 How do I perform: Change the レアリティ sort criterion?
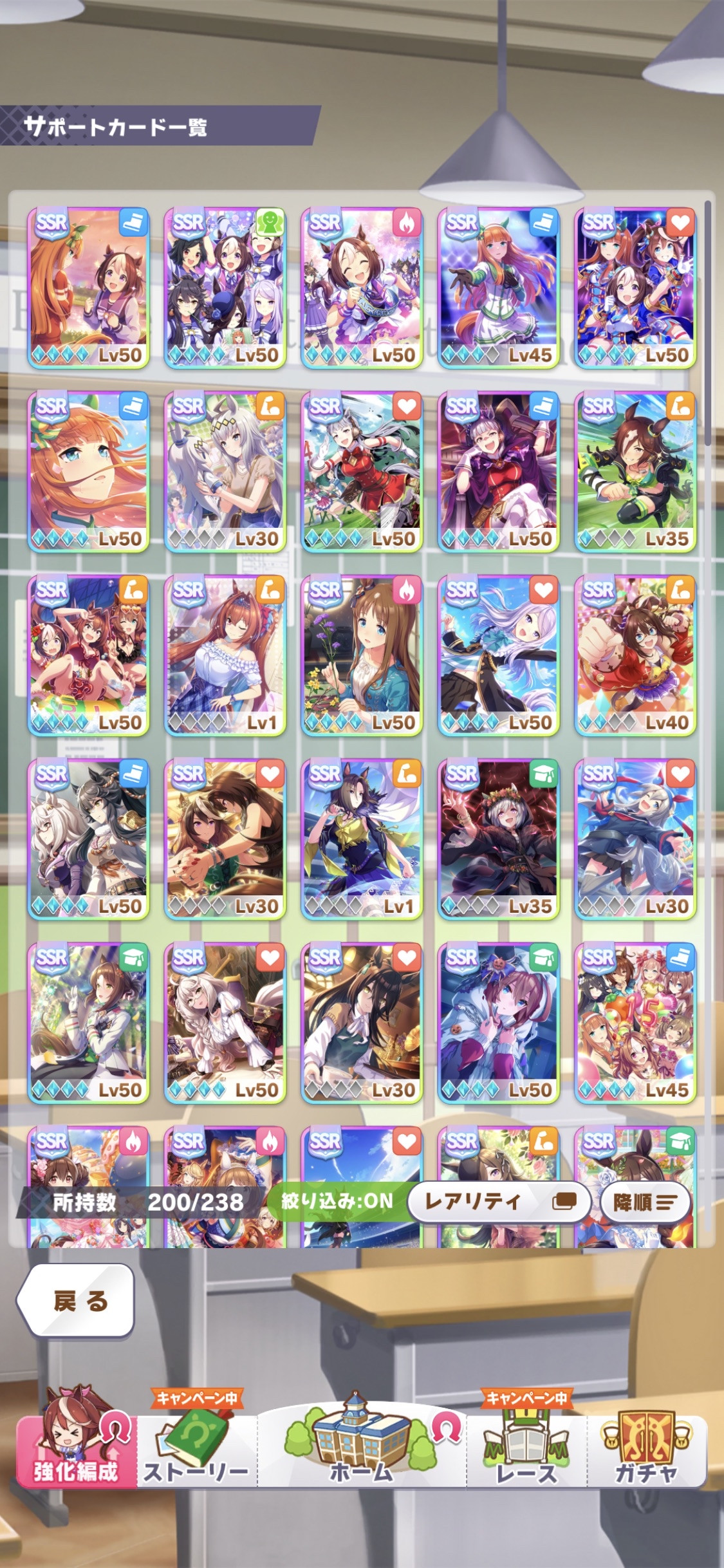tap(499, 1201)
